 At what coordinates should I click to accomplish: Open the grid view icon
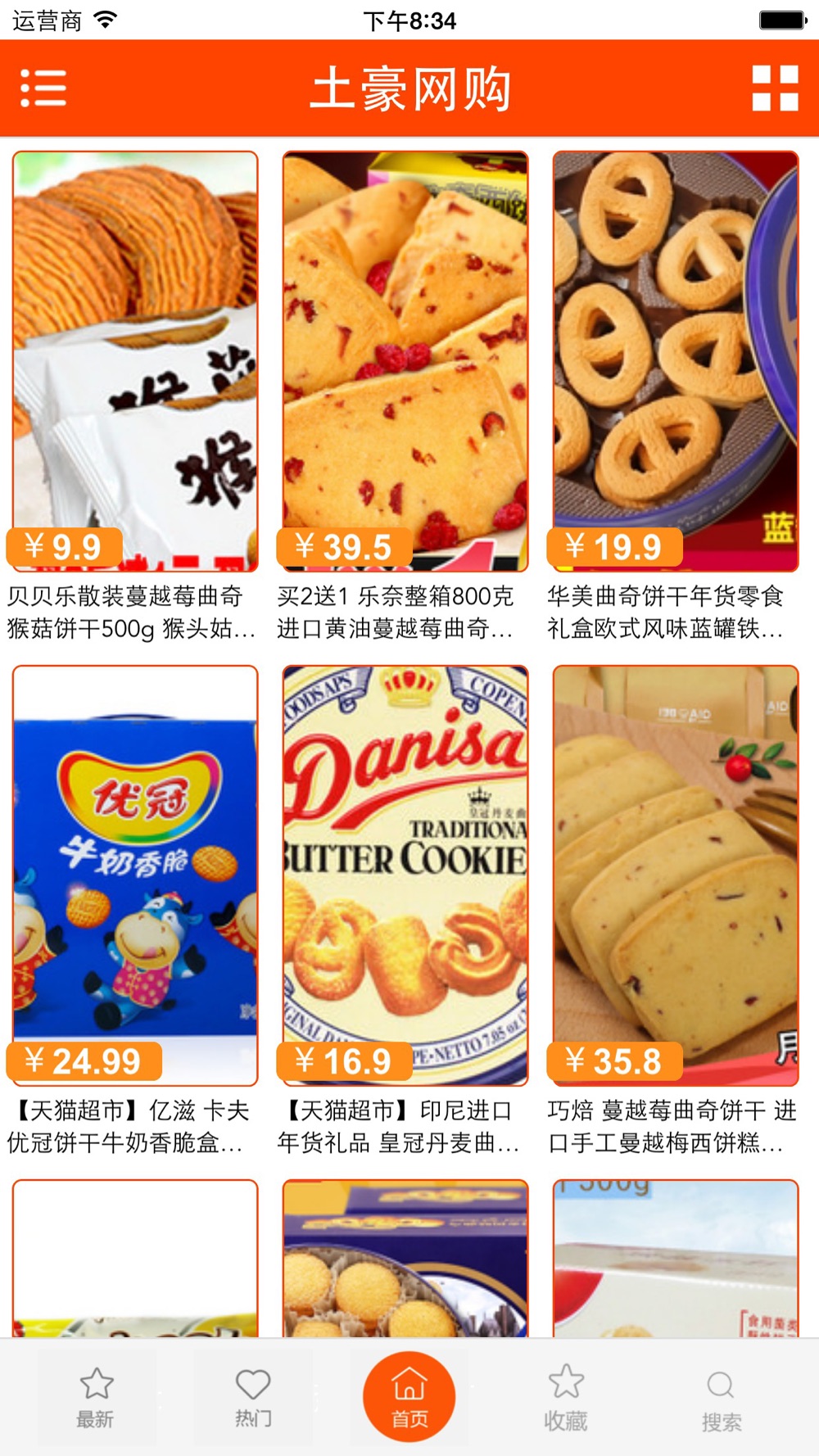coord(775,88)
